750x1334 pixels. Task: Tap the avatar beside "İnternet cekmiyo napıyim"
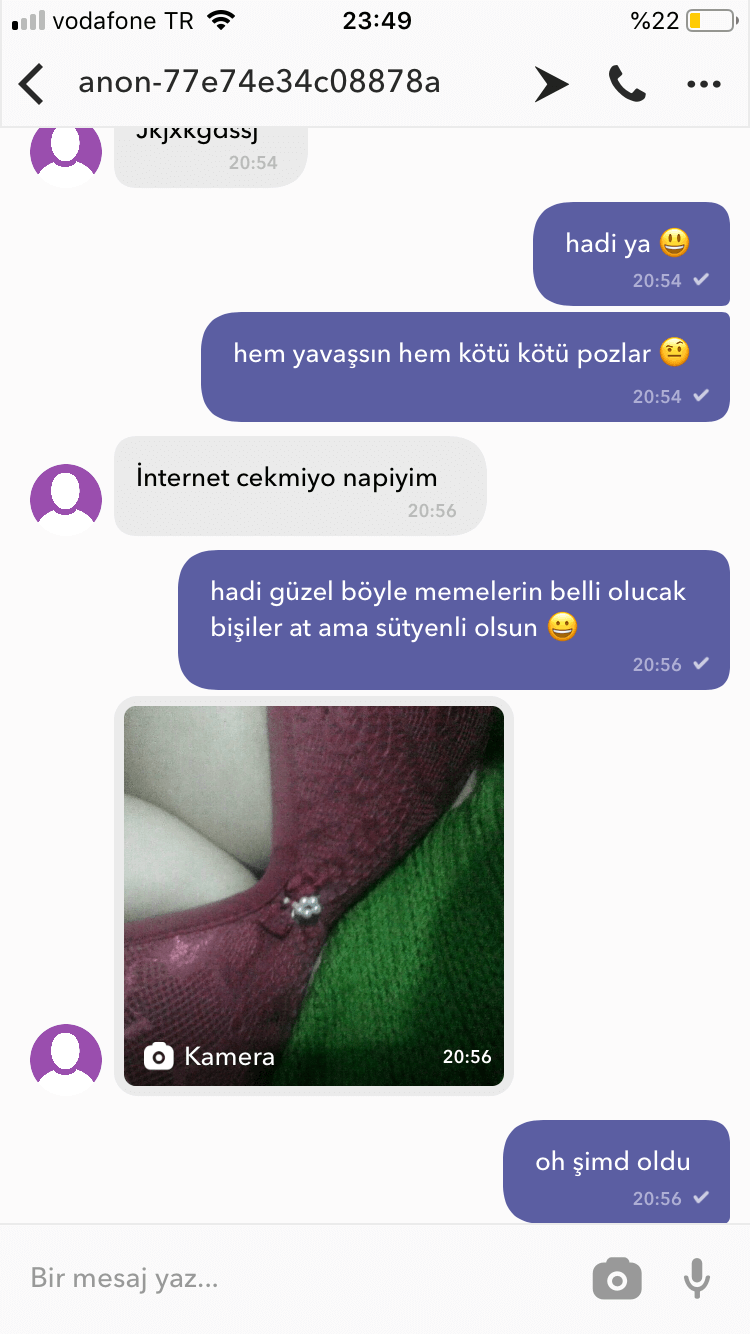66,500
